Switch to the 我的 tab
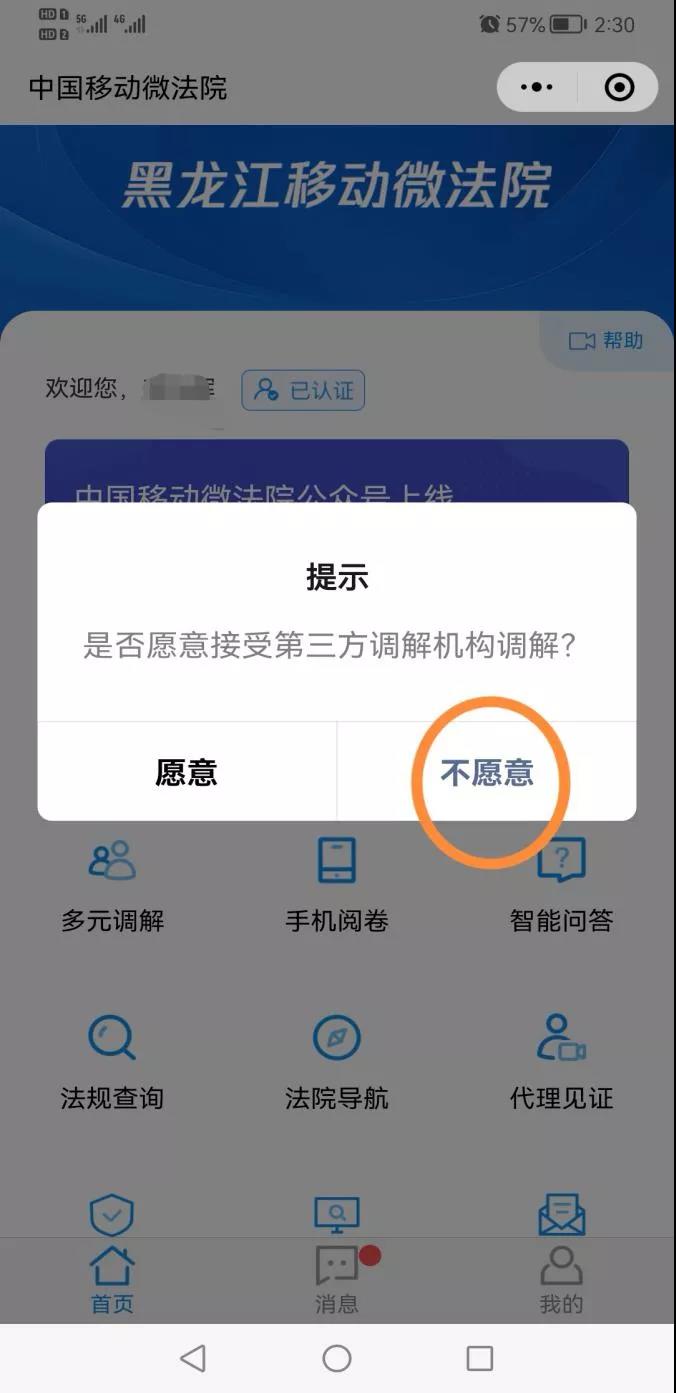The image size is (676, 1393). point(561,1280)
